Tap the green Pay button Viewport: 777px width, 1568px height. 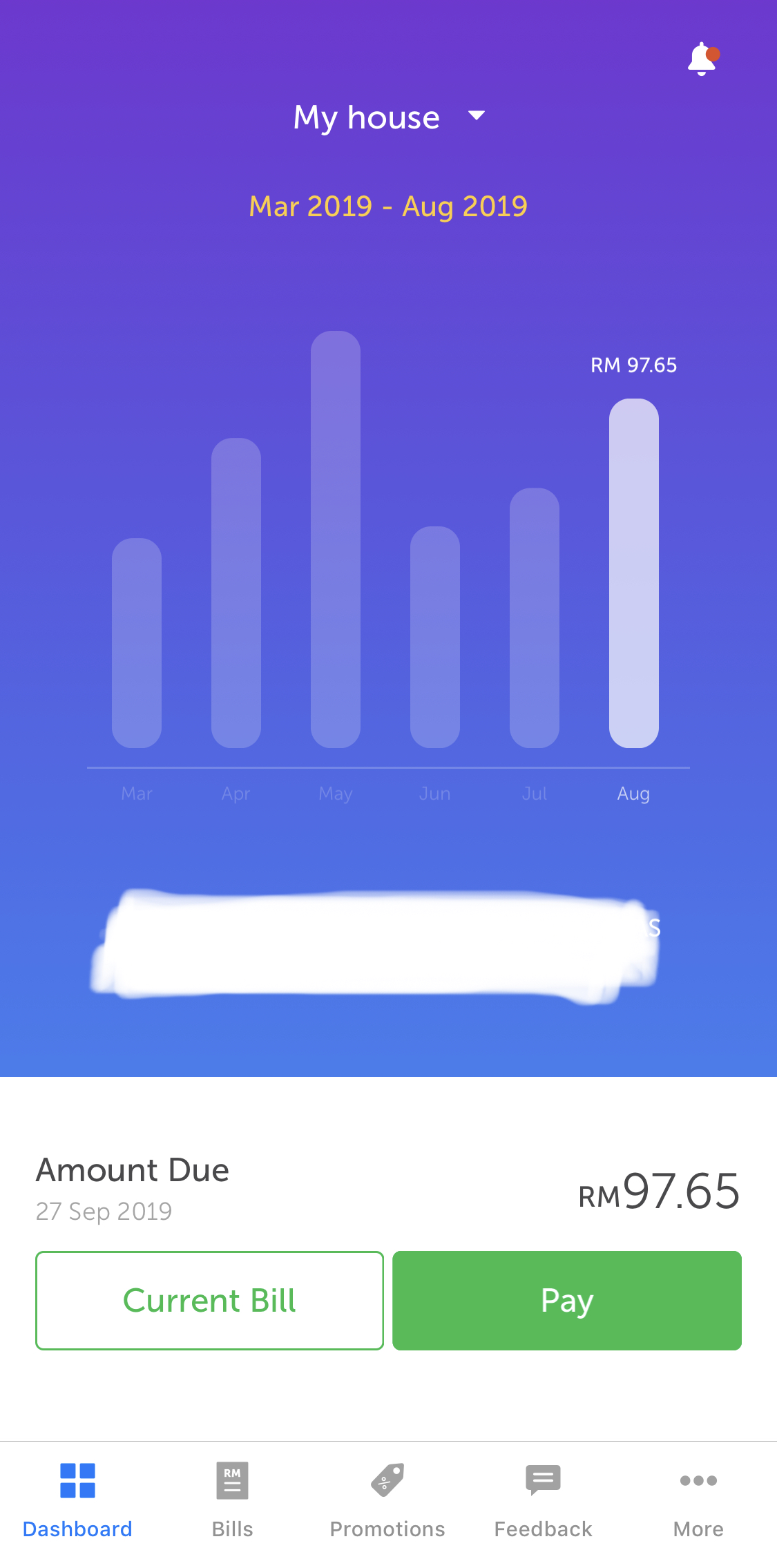pos(567,1300)
